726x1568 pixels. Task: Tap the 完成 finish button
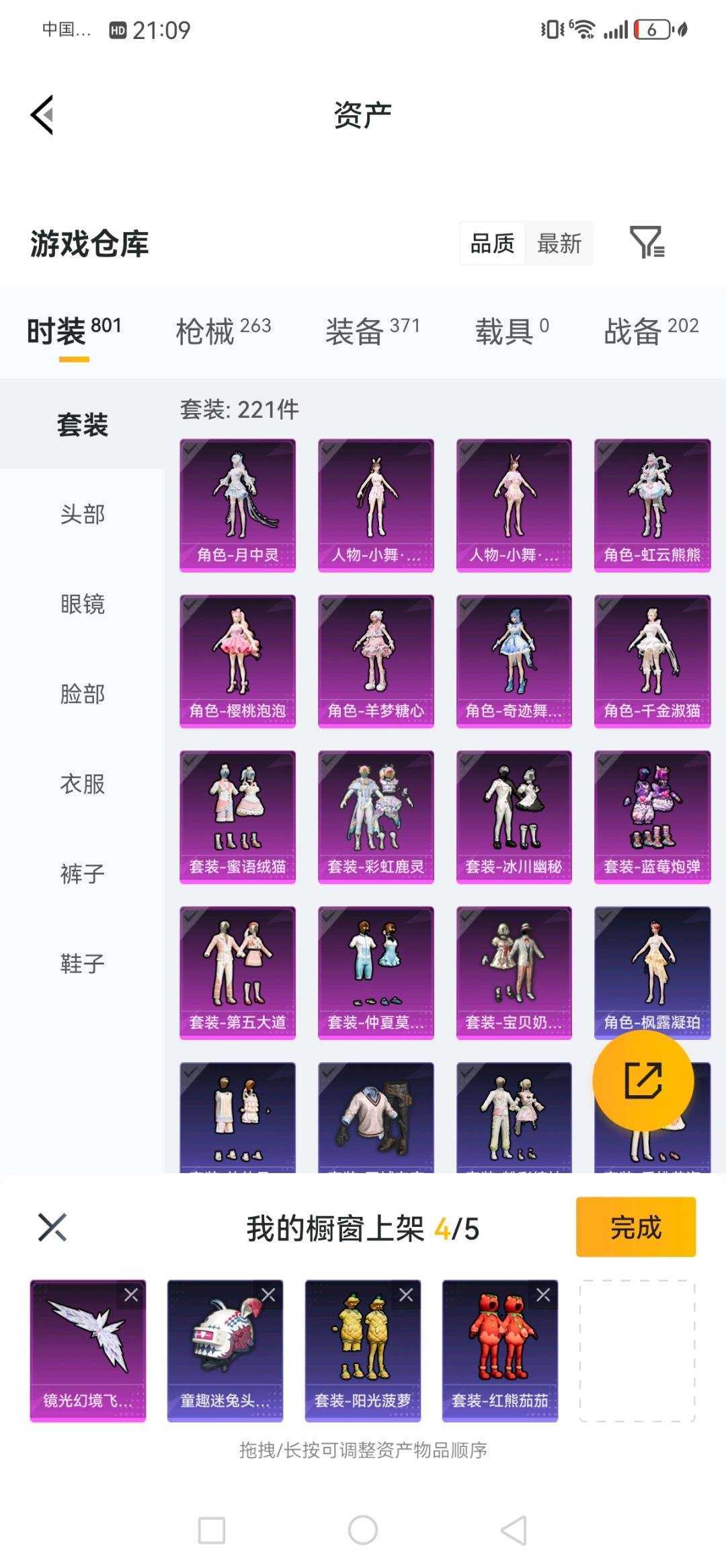(635, 1228)
